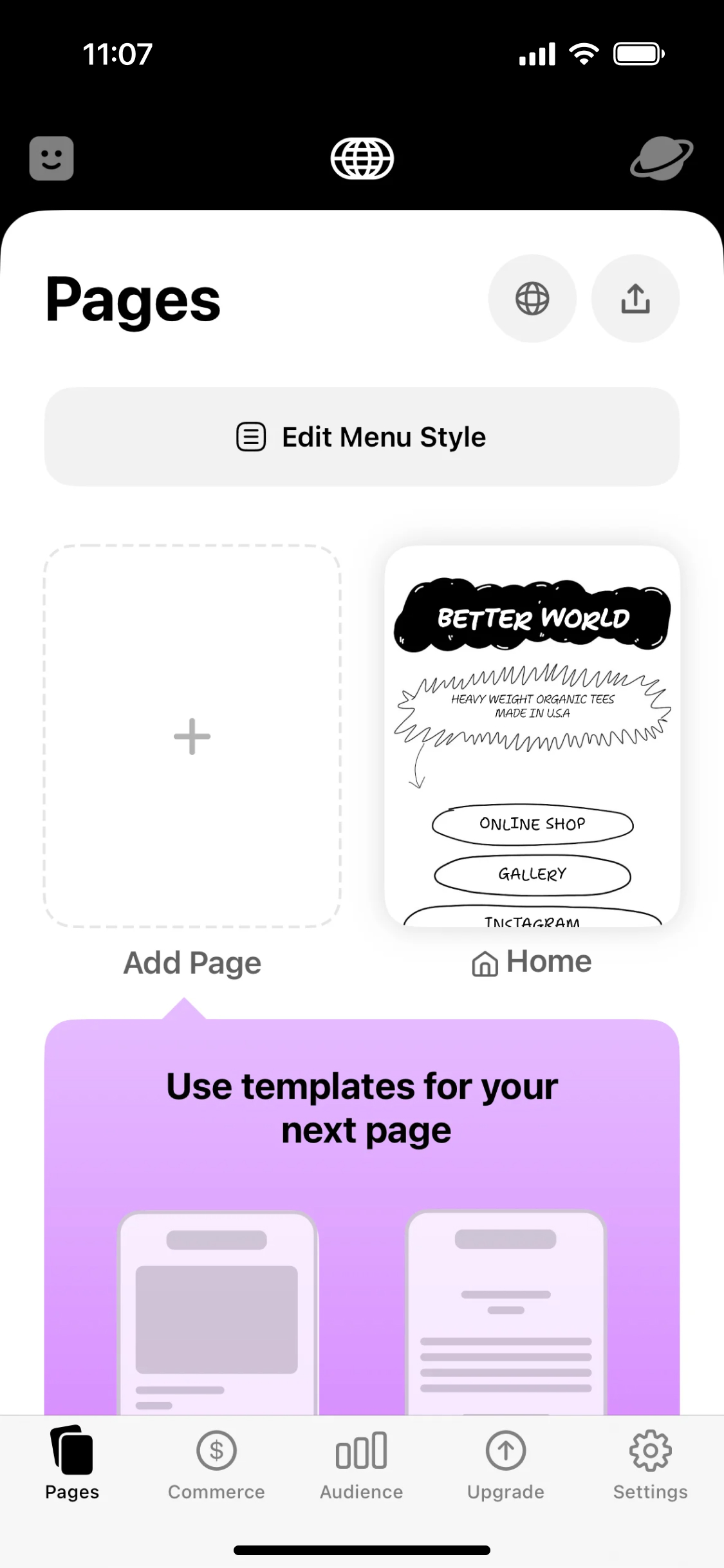Viewport: 724px width, 1568px height.
Task: Tap the globe button beside Pages title
Action: click(x=532, y=299)
